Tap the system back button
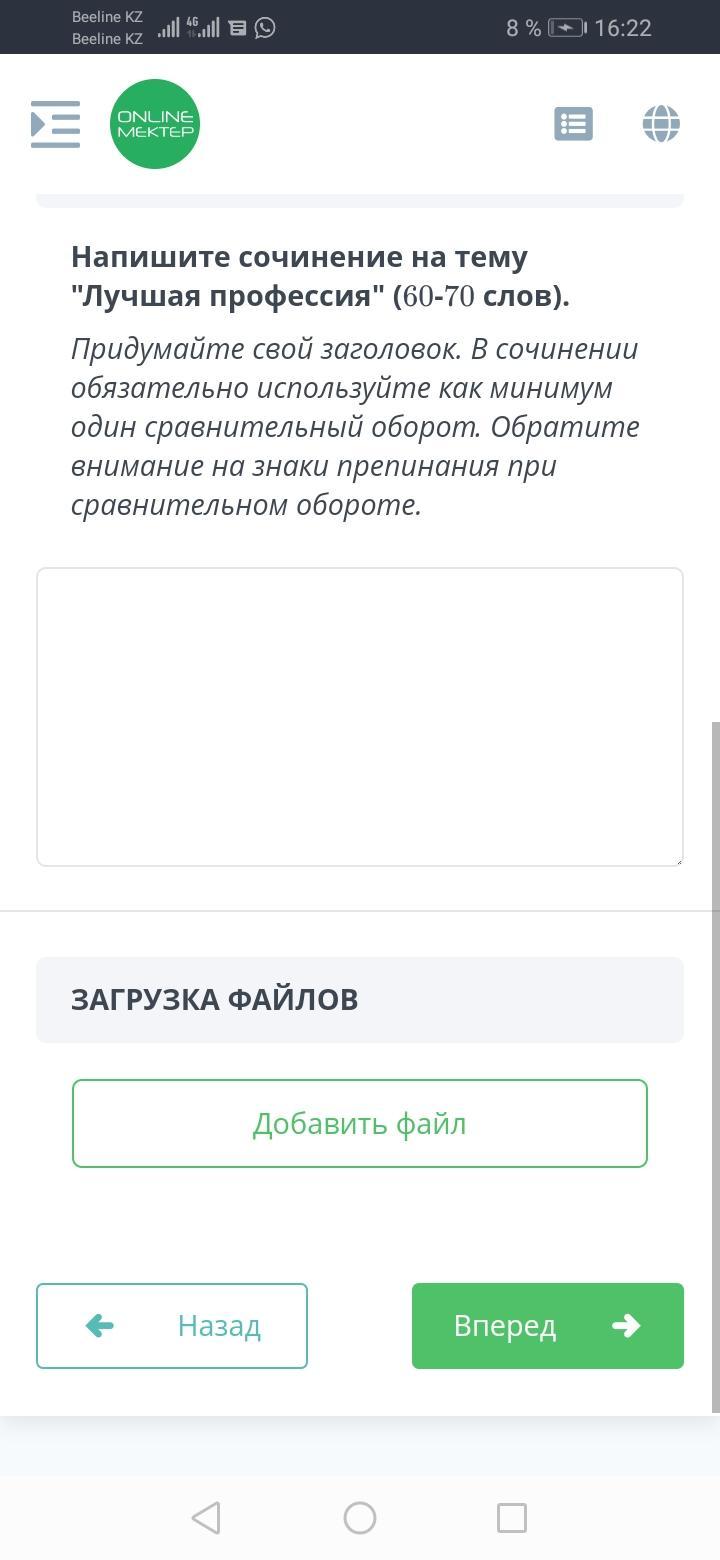This screenshot has height=1560, width=720. click(x=206, y=1518)
